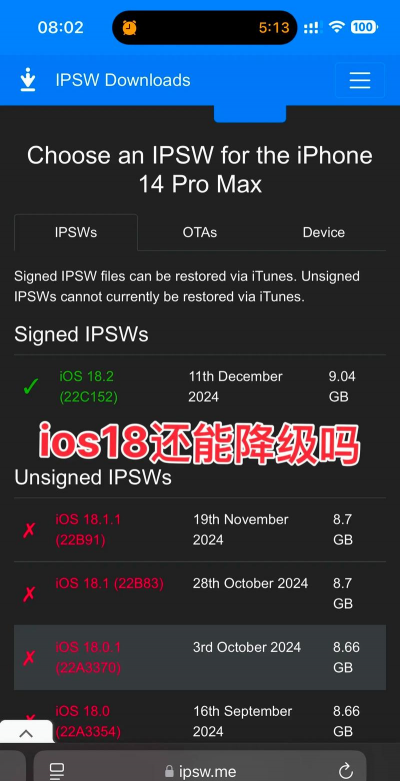400x781 pixels.
Task: Open signed iOS 18.2 (22C152) firmware
Action: pos(200,387)
